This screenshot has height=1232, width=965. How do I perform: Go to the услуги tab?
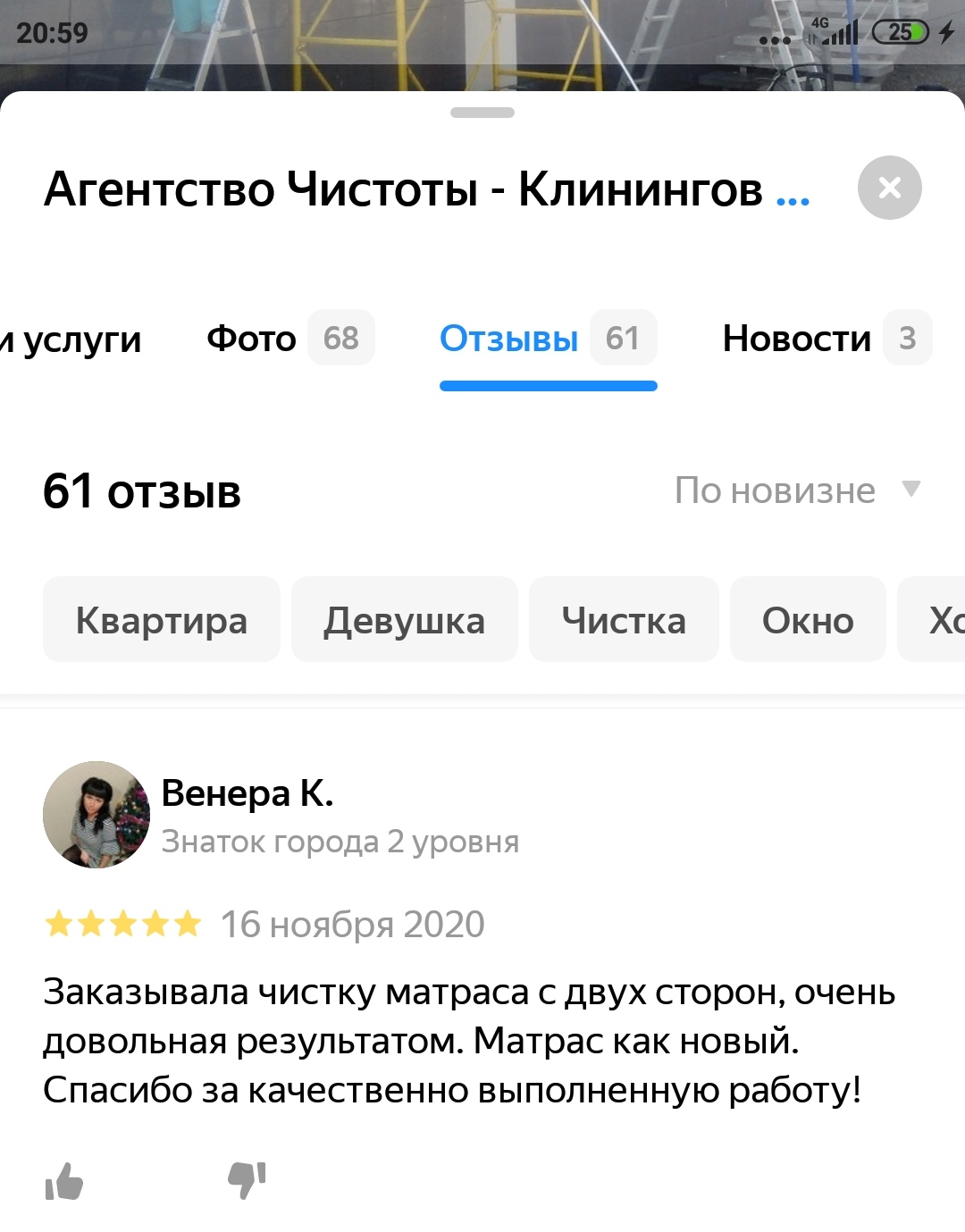coord(71,340)
